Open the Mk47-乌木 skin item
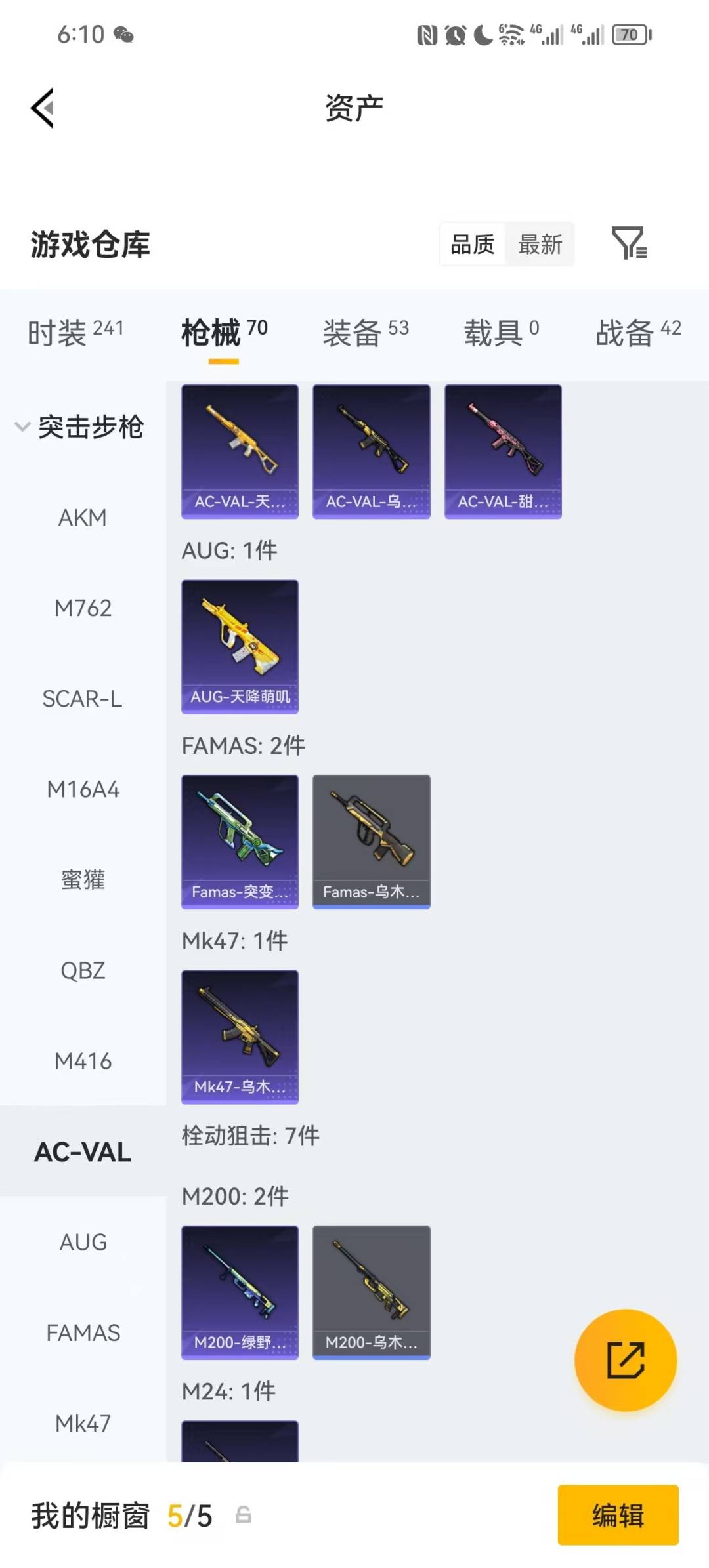Image resolution: width=709 pixels, height=1568 pixels. (x=240, y=1037)
